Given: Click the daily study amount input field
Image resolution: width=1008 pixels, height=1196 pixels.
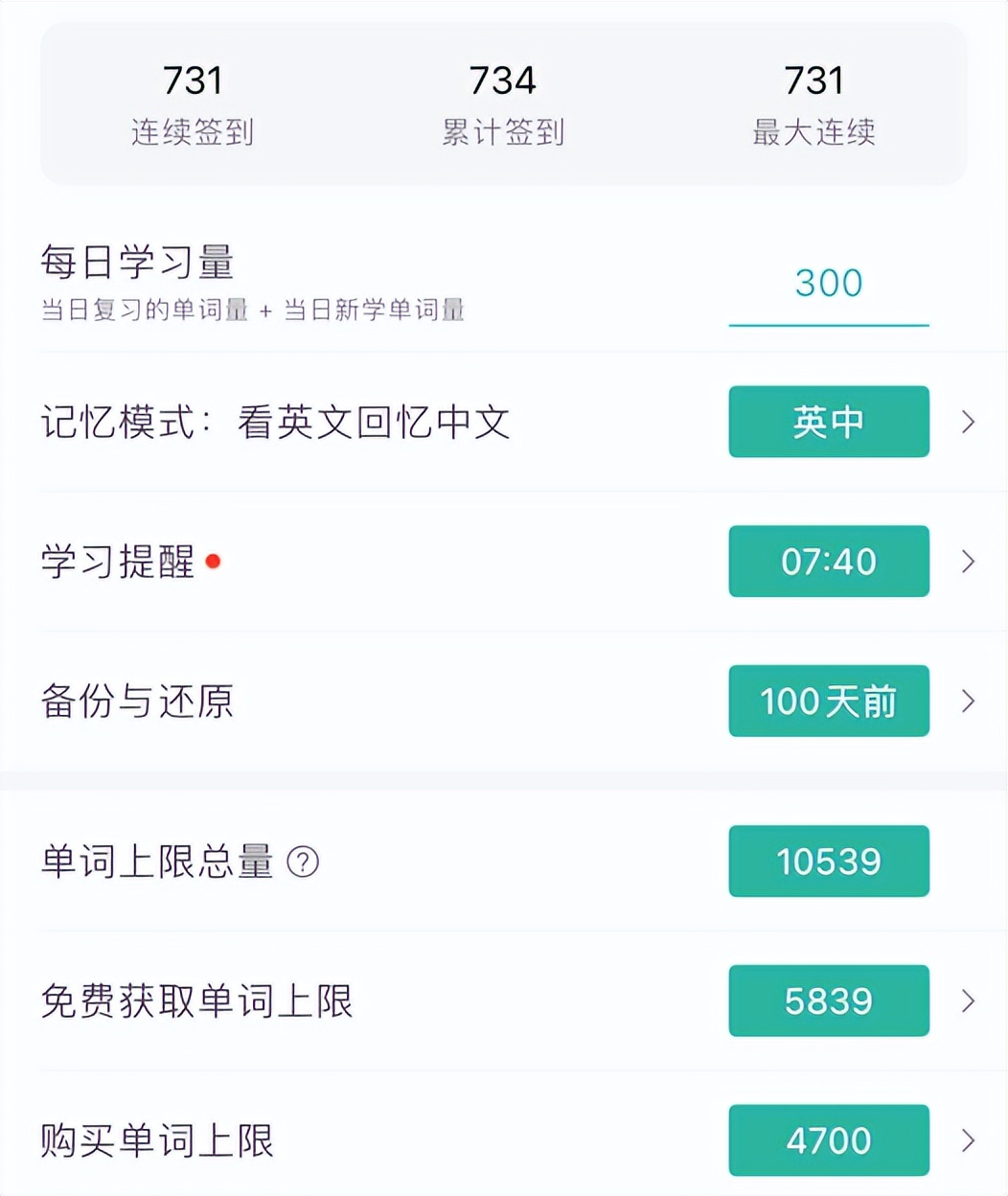Looking at the screenshot, I should (x=827, y=292).
